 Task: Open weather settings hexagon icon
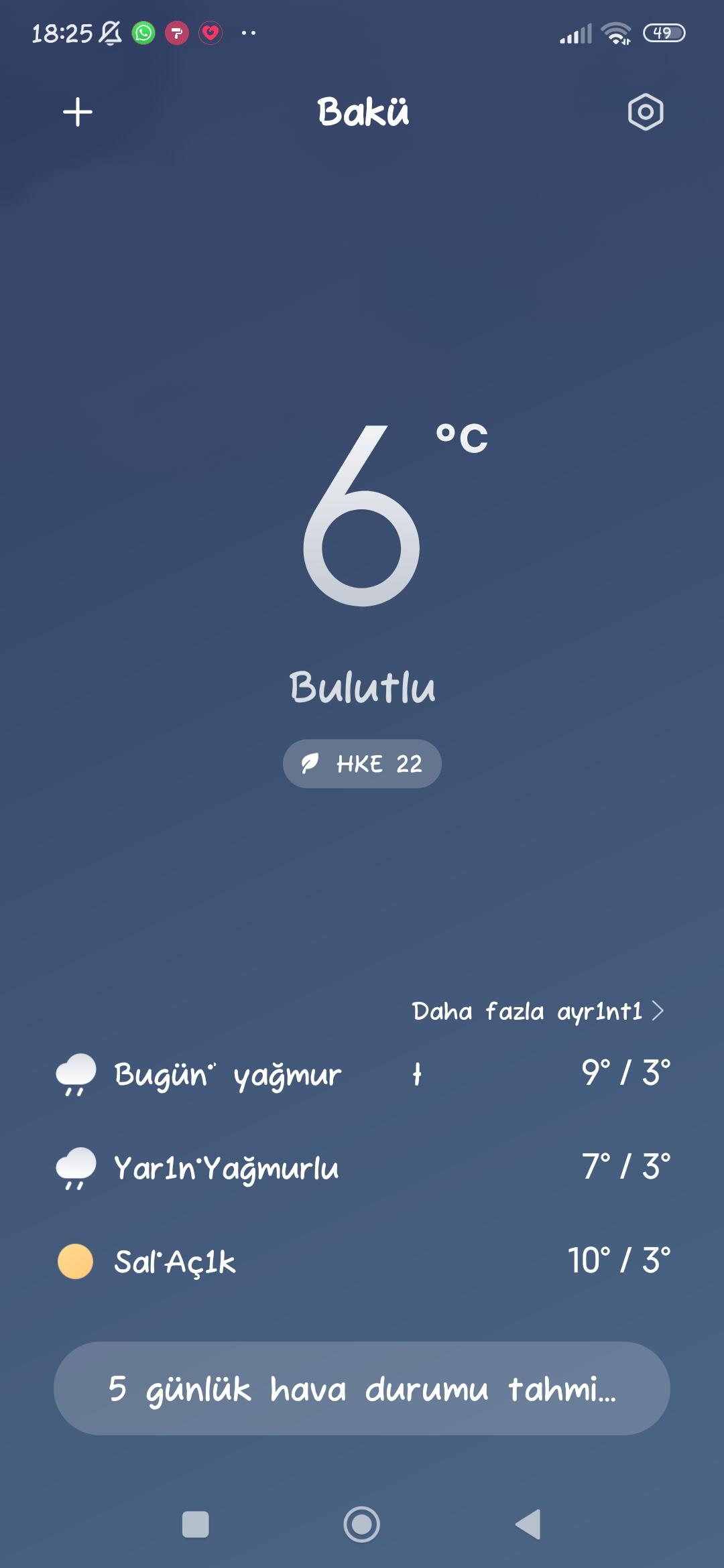click(x=646, y=112)
